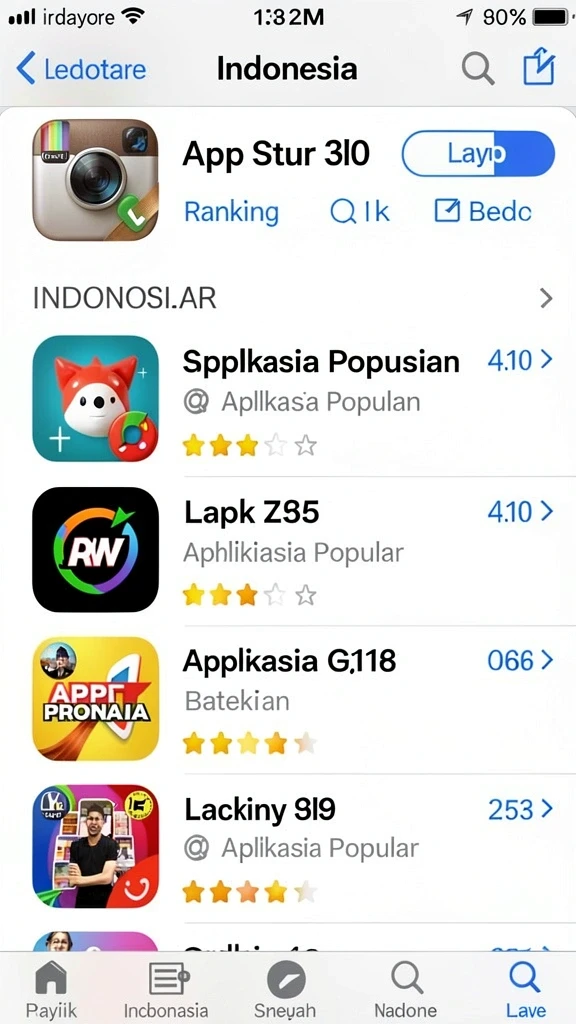Viewport: 576px width, 1024px height.
Task: Open the search magnifier in the header
Action: pos(478,69)
